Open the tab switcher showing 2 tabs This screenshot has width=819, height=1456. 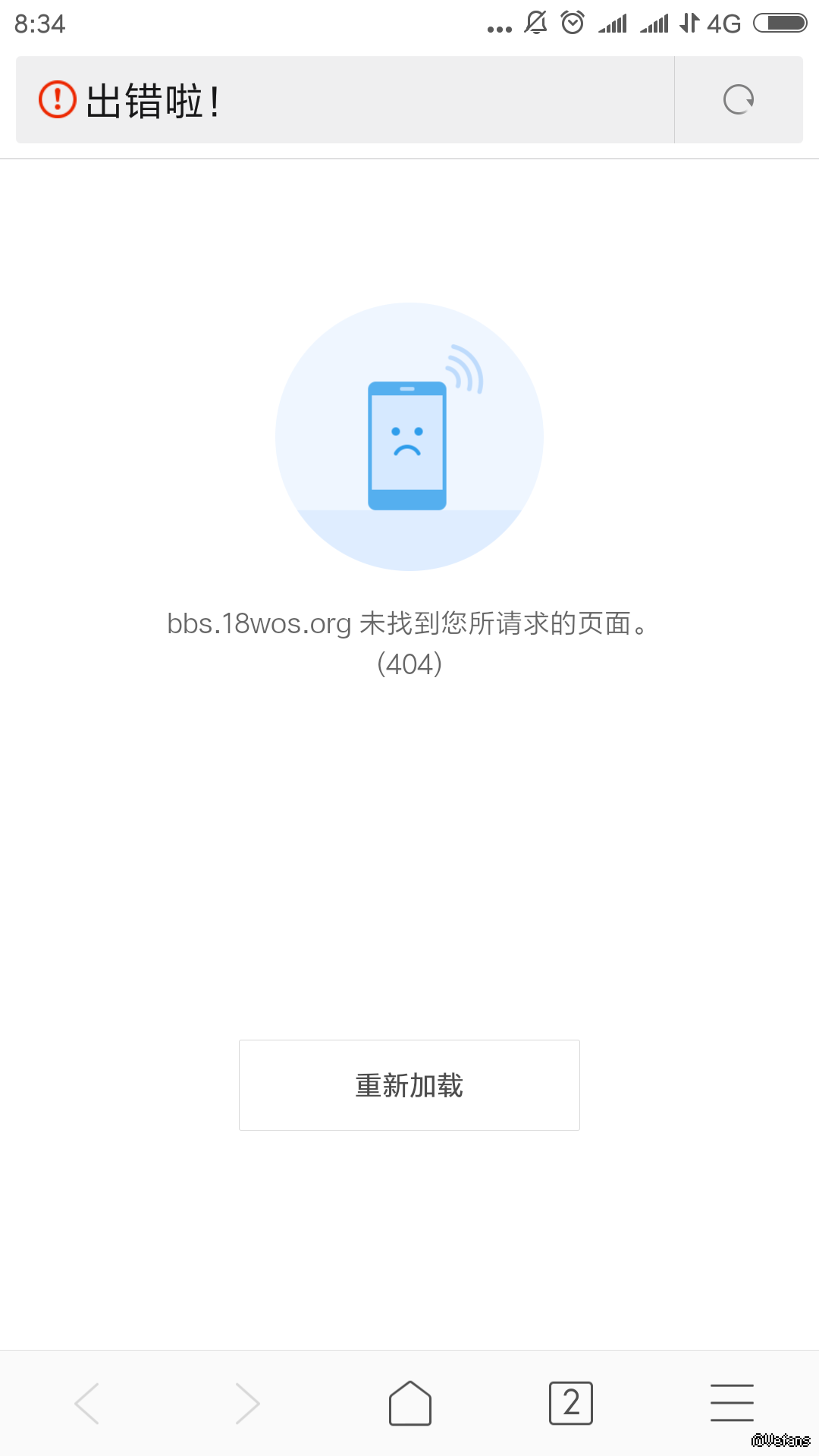pyautogui.click(x=571, y=1404)
